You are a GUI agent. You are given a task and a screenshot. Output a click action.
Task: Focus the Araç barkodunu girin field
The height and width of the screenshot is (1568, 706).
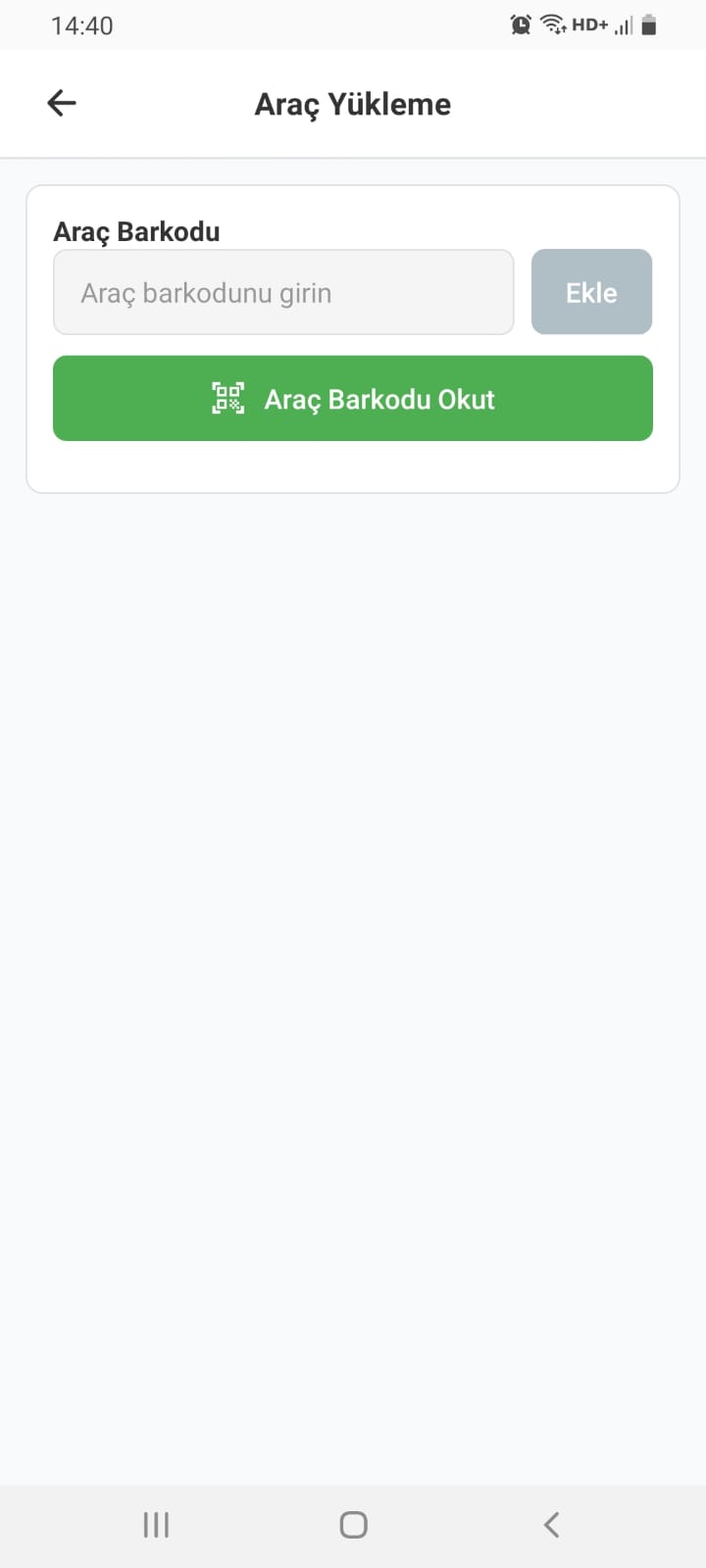pyautogui.click(x=283, y=292)
